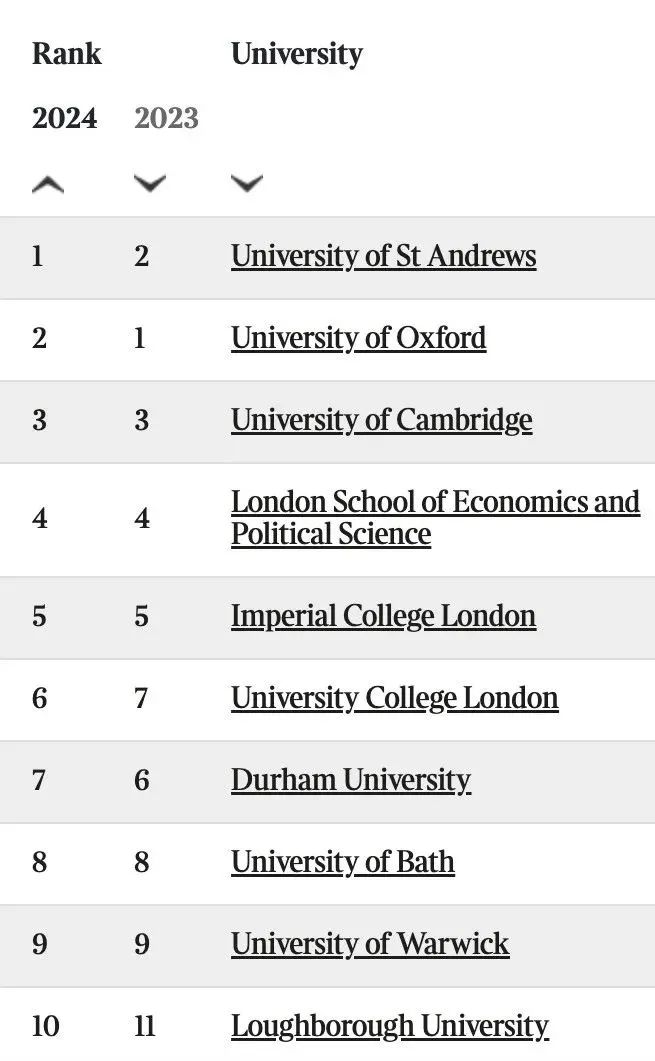Open University College London link
655x1061 pixels.
[394, 698]
